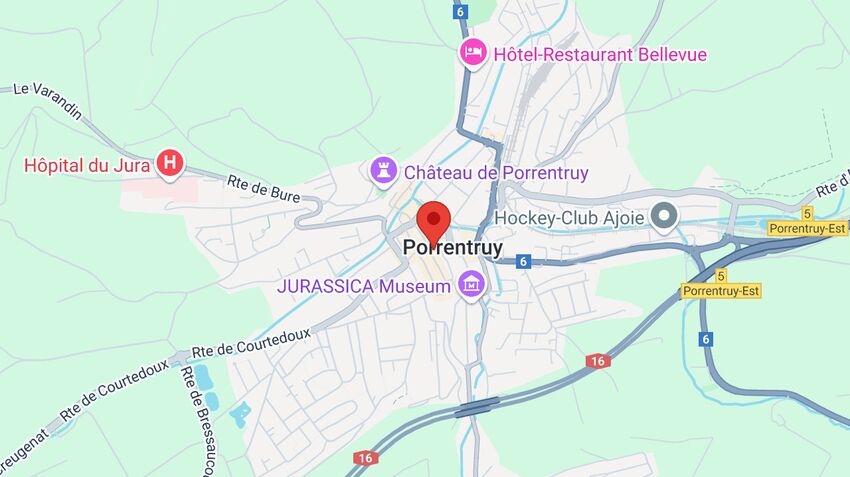Screen dimensions: 850x477
Task: Tap the red pin on Porrentruy
Action: click(x=433, y=220)
